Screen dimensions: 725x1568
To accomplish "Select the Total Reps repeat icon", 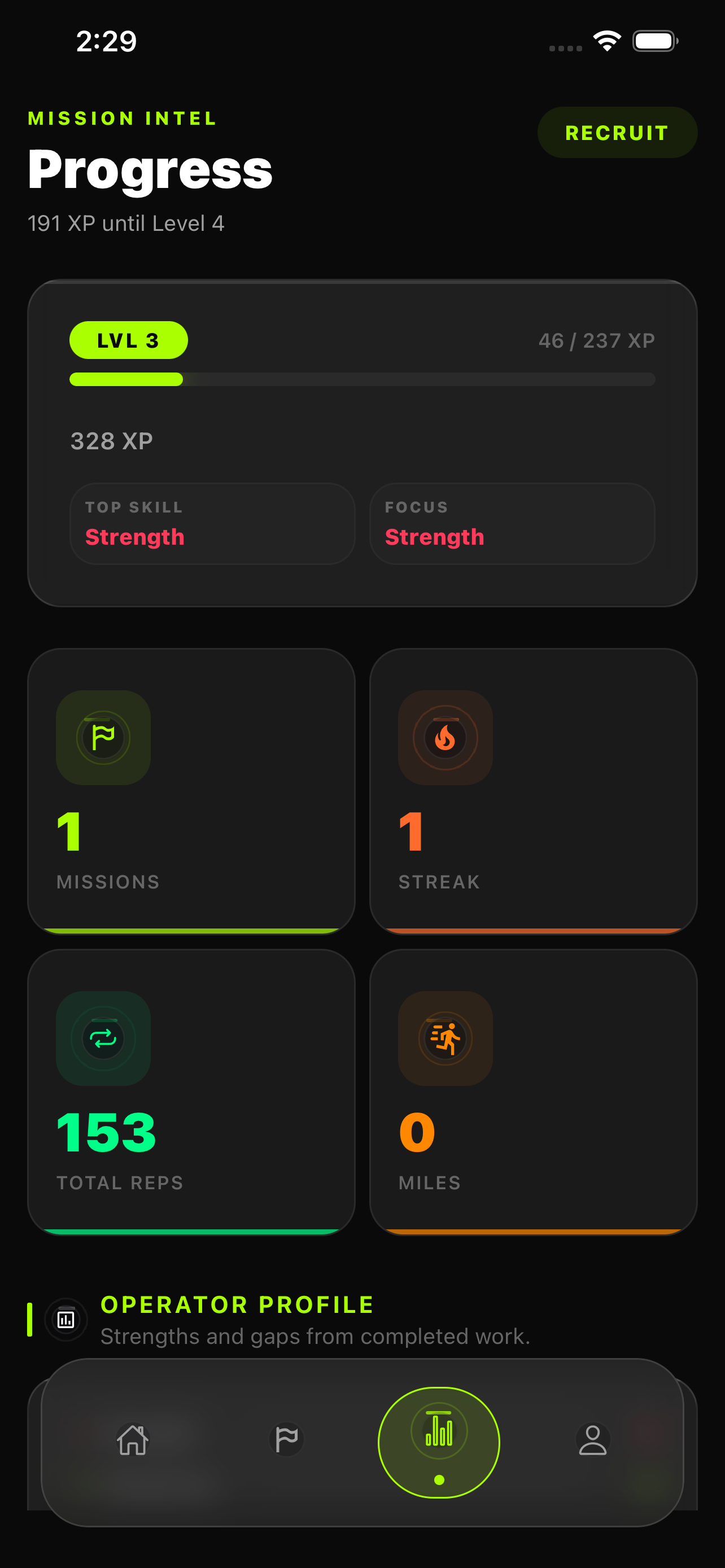I will (102, 1039).
